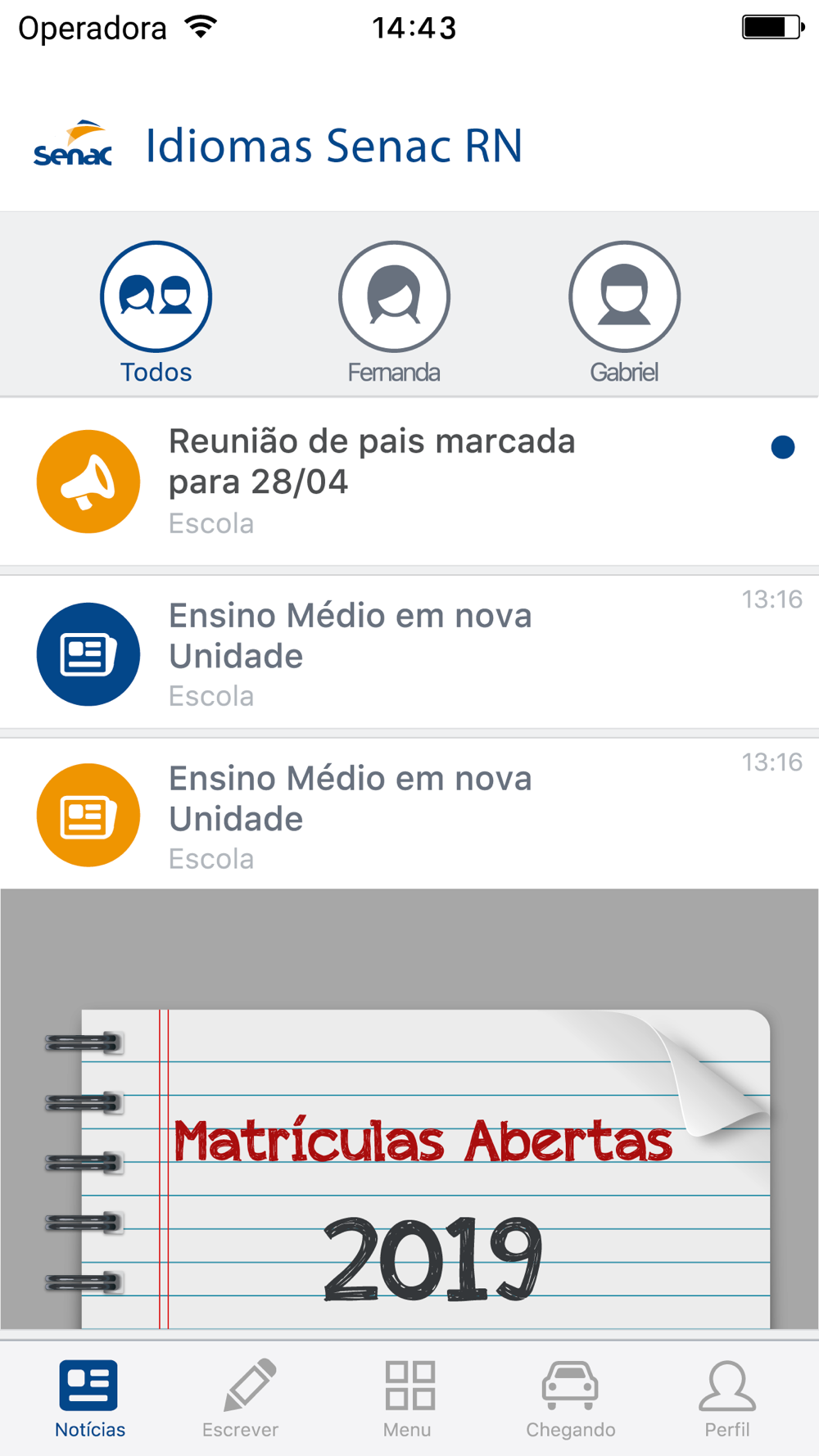Filter news for Gabriel
Viewport: 819px width, 1456px height.
(x=624, y=313)
